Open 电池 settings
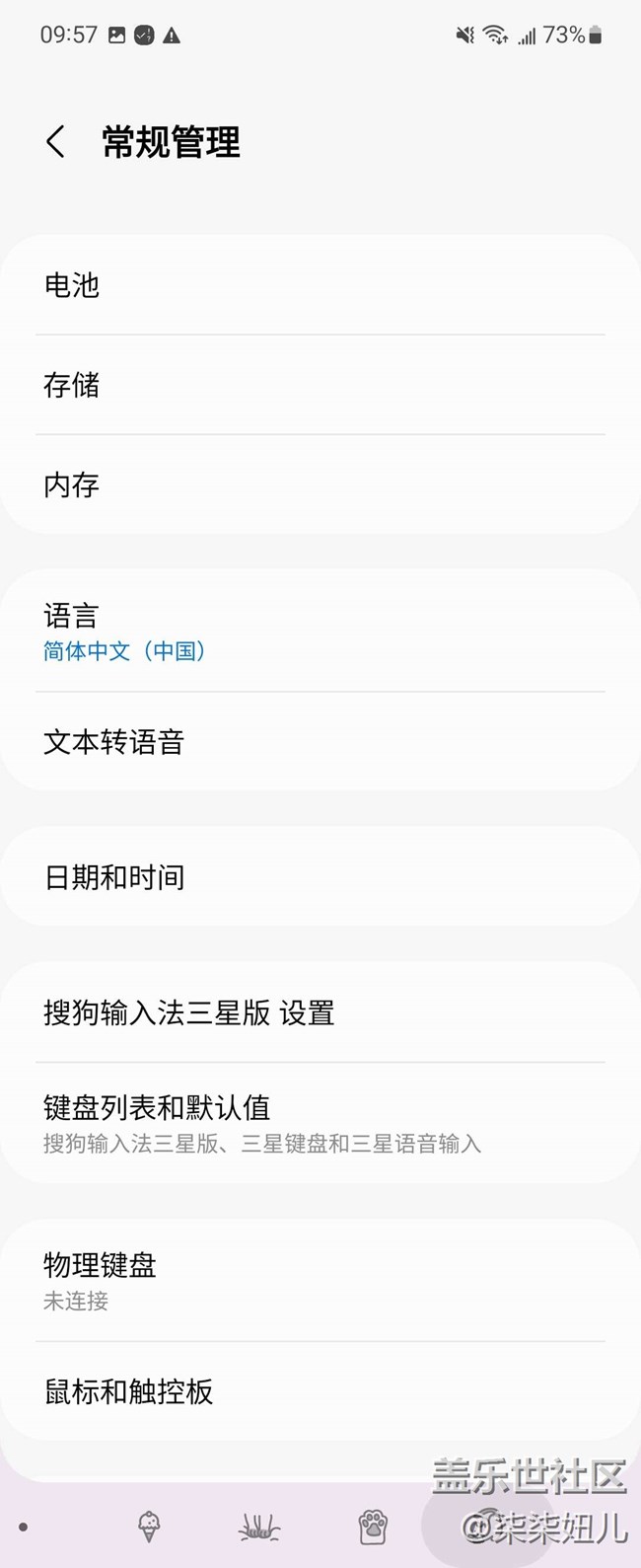 coord(320,285)
